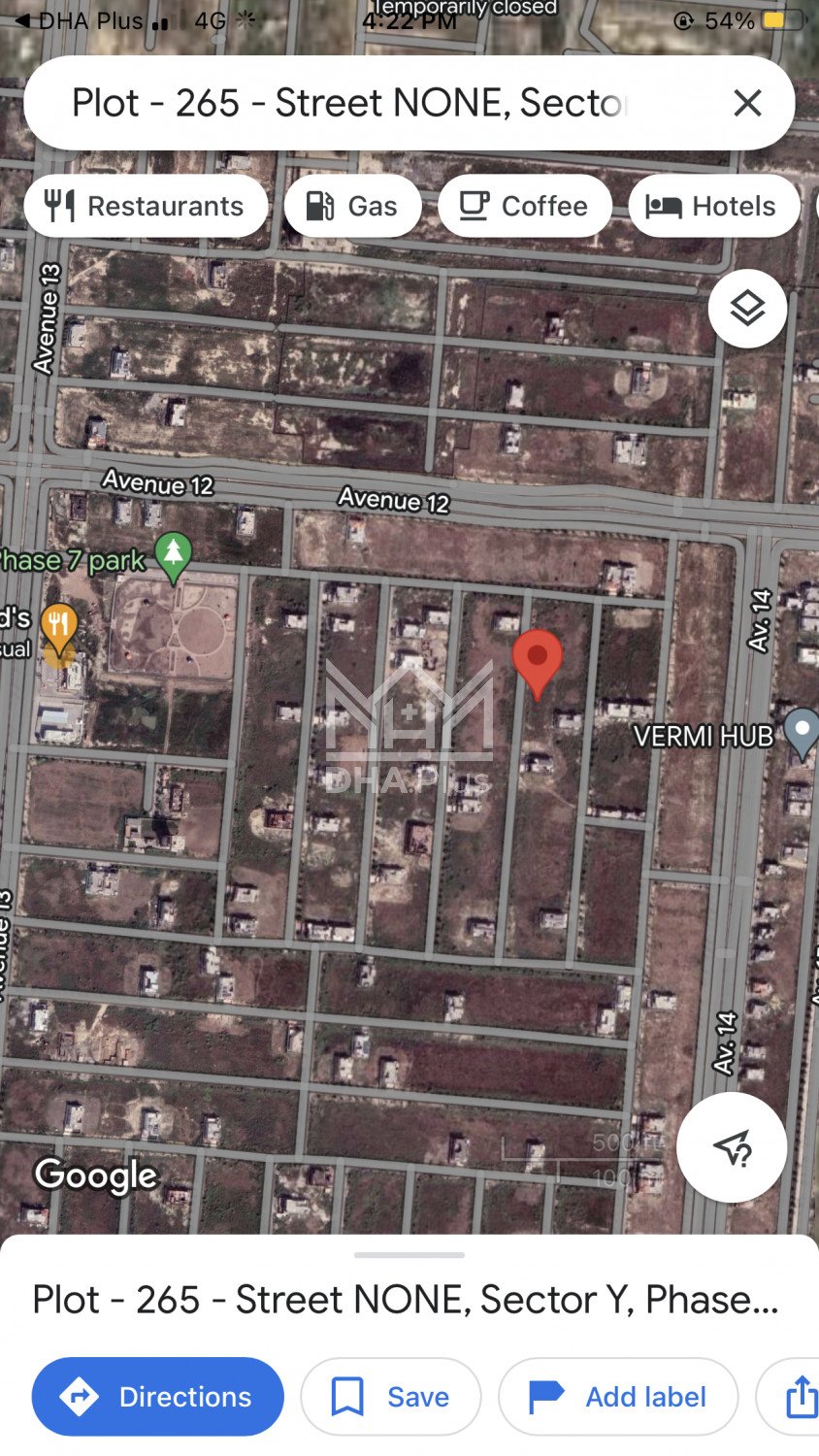The image size is (819, 1456).
Task: Add label to this location
Action: 617,1396
